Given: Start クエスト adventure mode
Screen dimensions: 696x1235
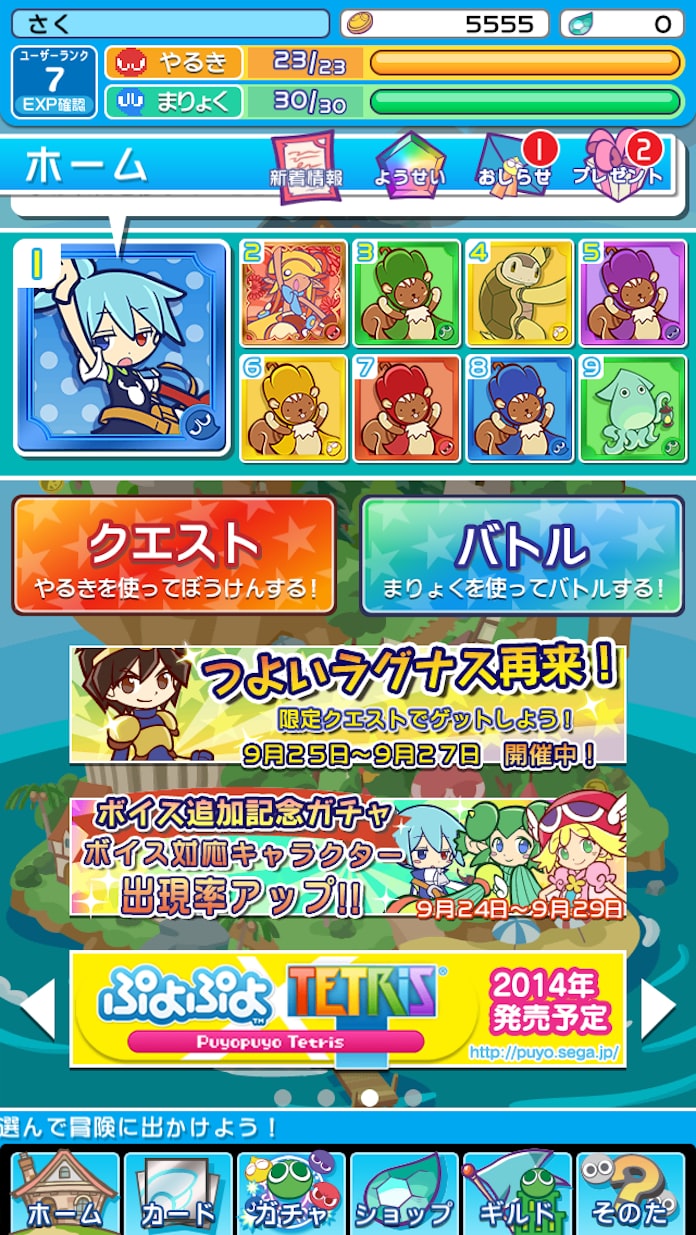Looking at the screenshot, I should 174,555.
